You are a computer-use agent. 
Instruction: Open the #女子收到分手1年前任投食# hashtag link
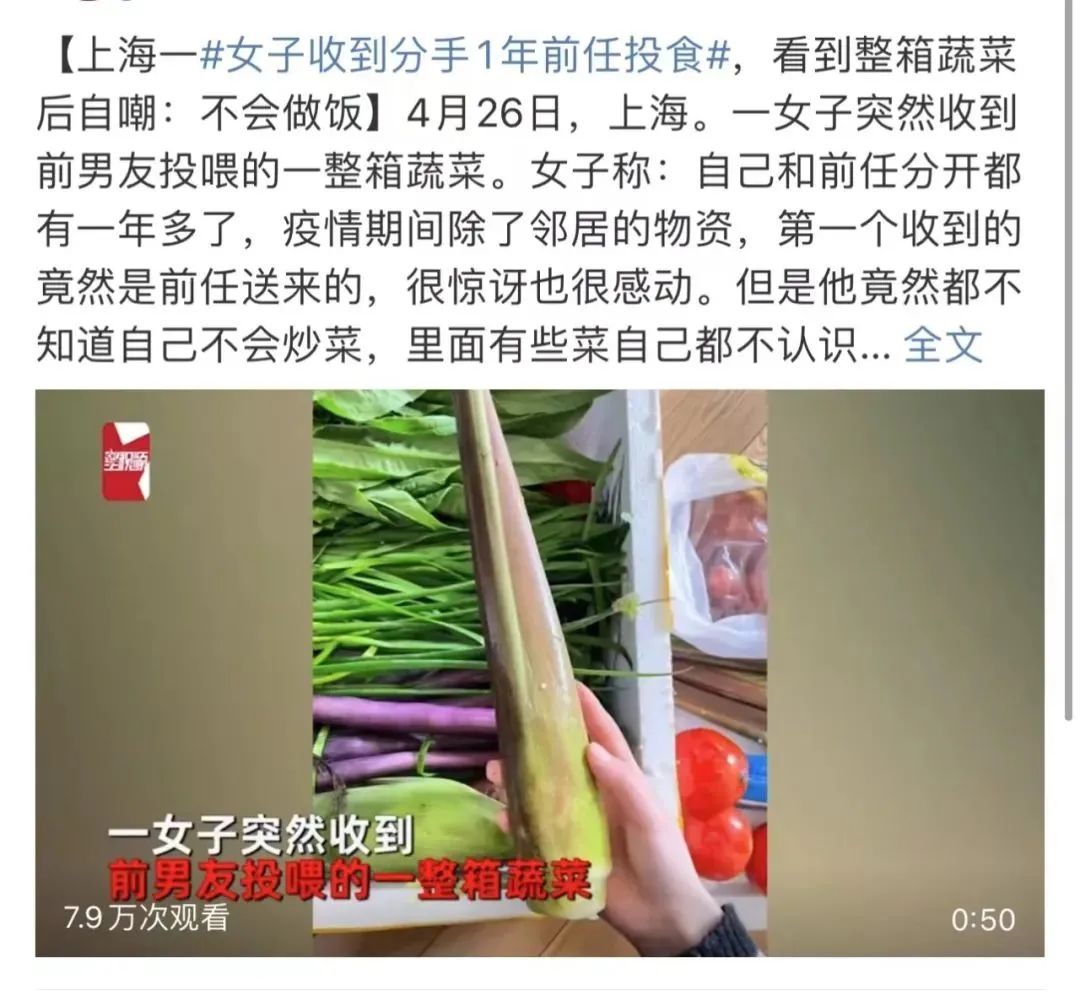tap(464, 58)
